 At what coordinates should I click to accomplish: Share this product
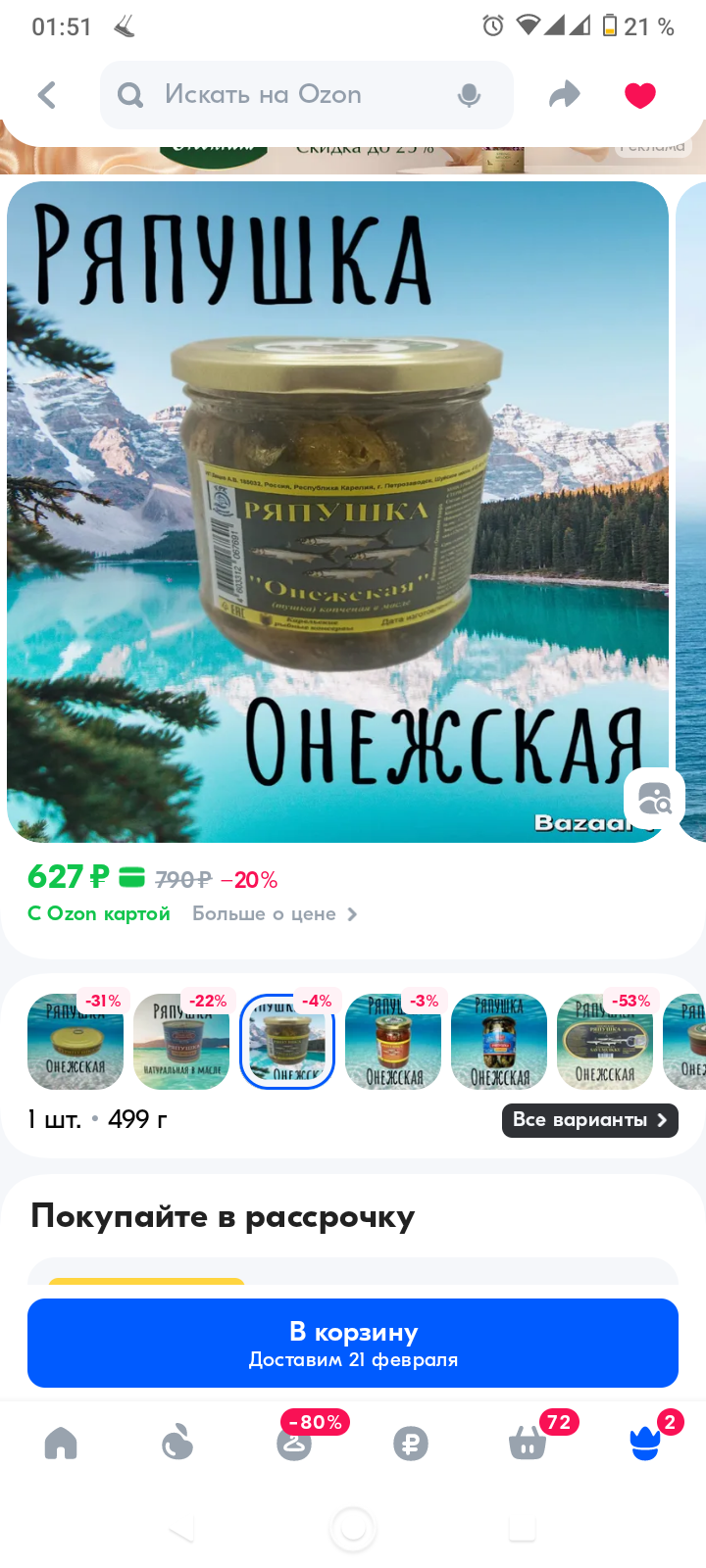564,95
